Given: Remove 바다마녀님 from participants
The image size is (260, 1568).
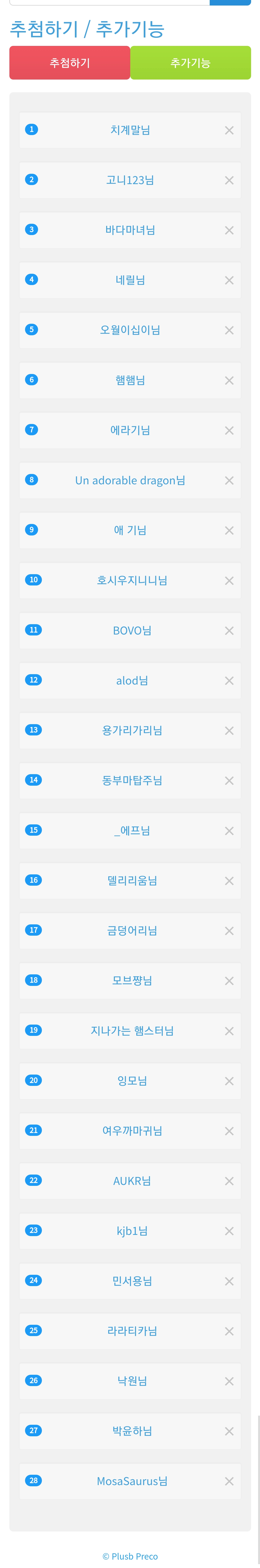Looking at the screenshot, I should [x=229, y=230].
